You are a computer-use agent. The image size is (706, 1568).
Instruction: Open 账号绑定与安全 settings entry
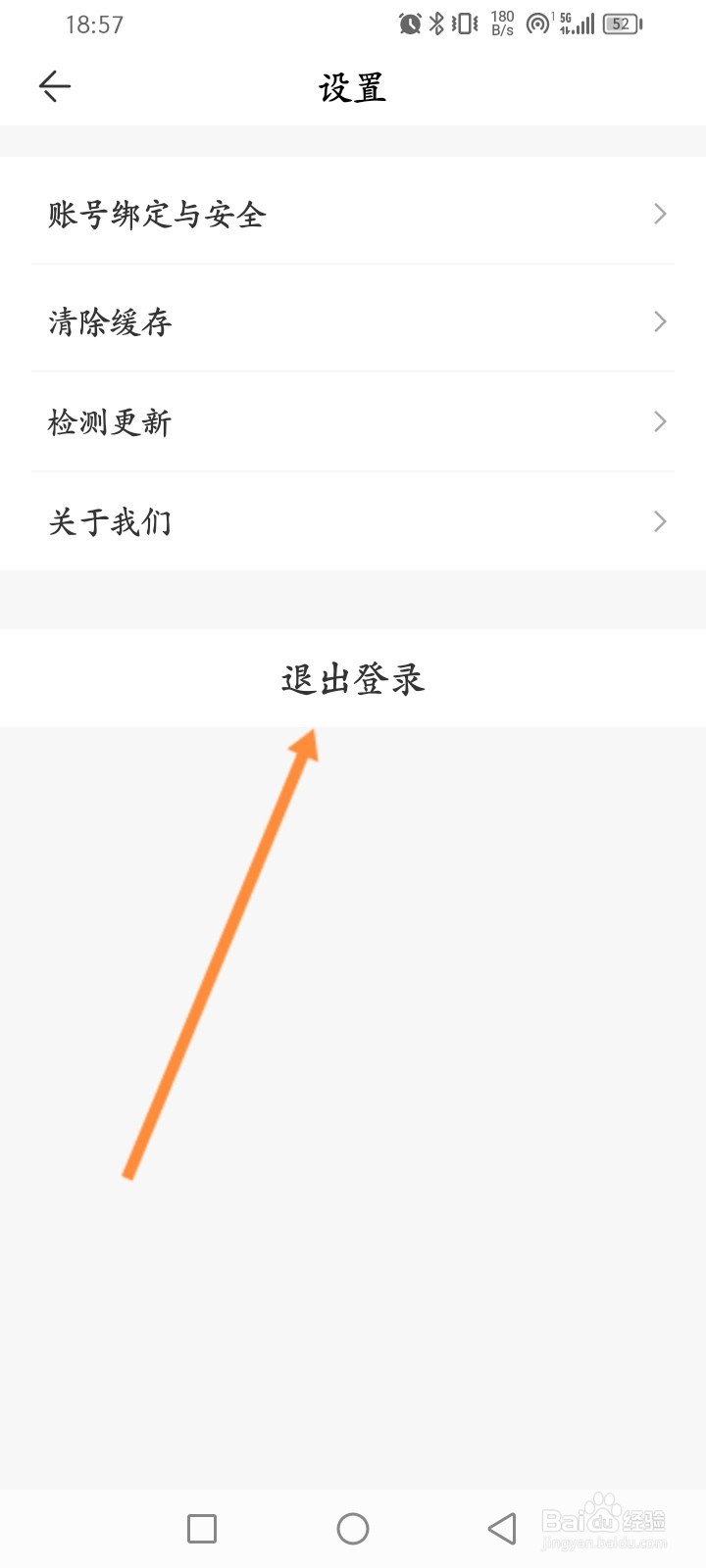click(158, 214)
